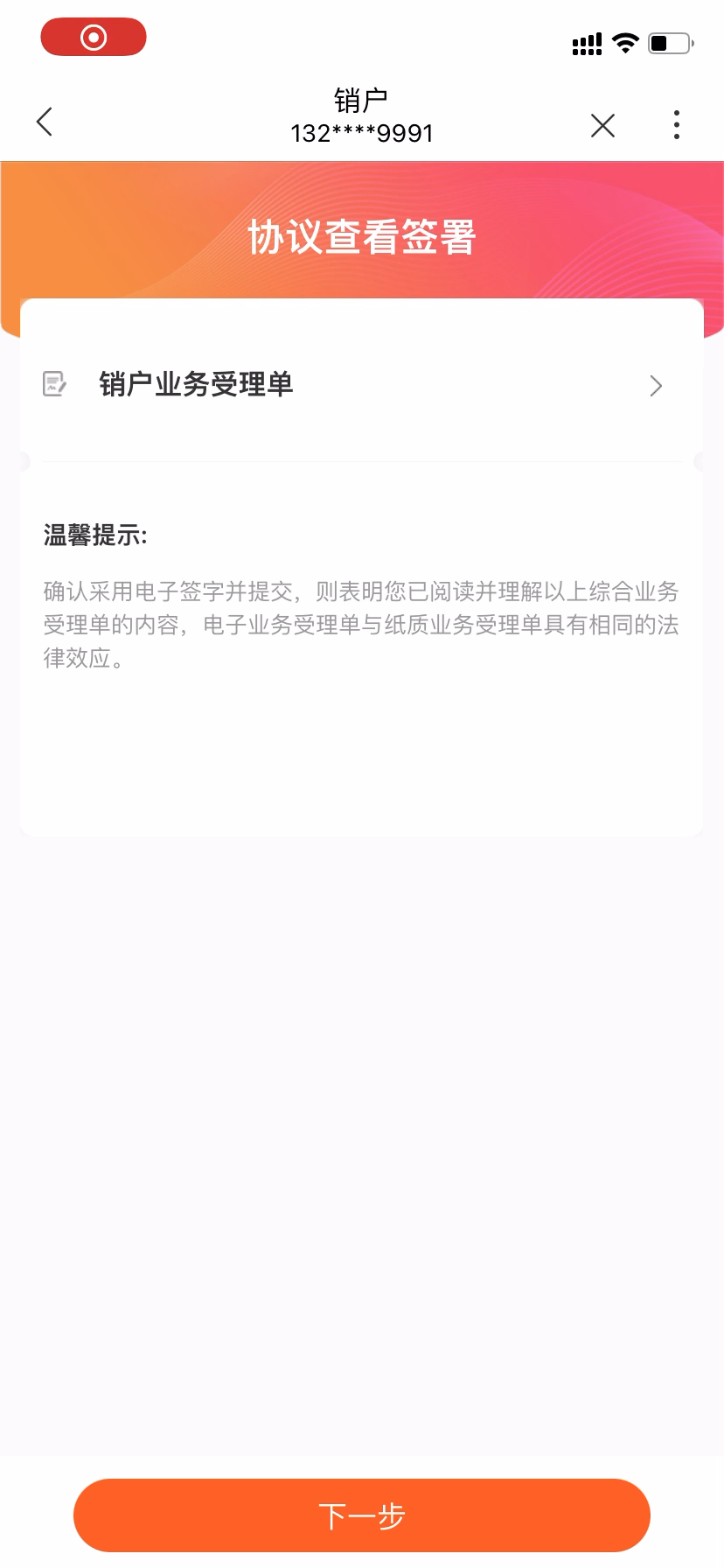Tap the white agreement card area
724x1568 pixels.
[x=361, y=761]
